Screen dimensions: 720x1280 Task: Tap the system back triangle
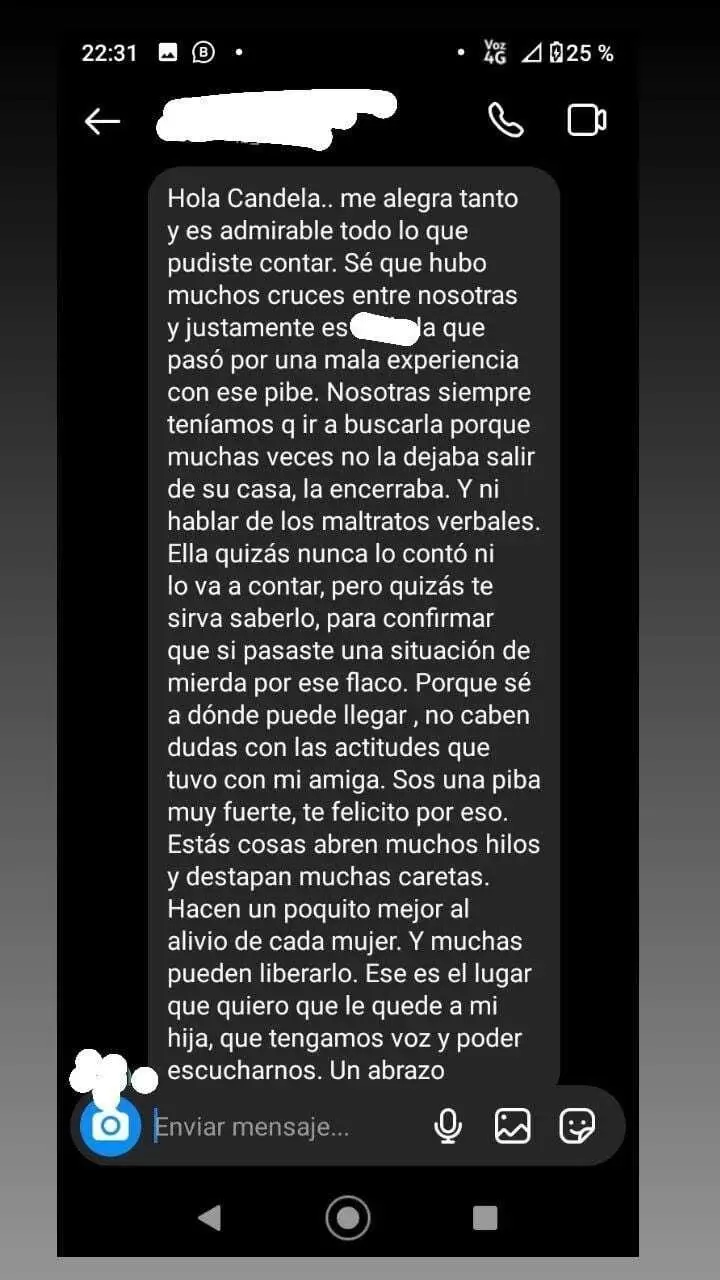(x=210, y=1217)
